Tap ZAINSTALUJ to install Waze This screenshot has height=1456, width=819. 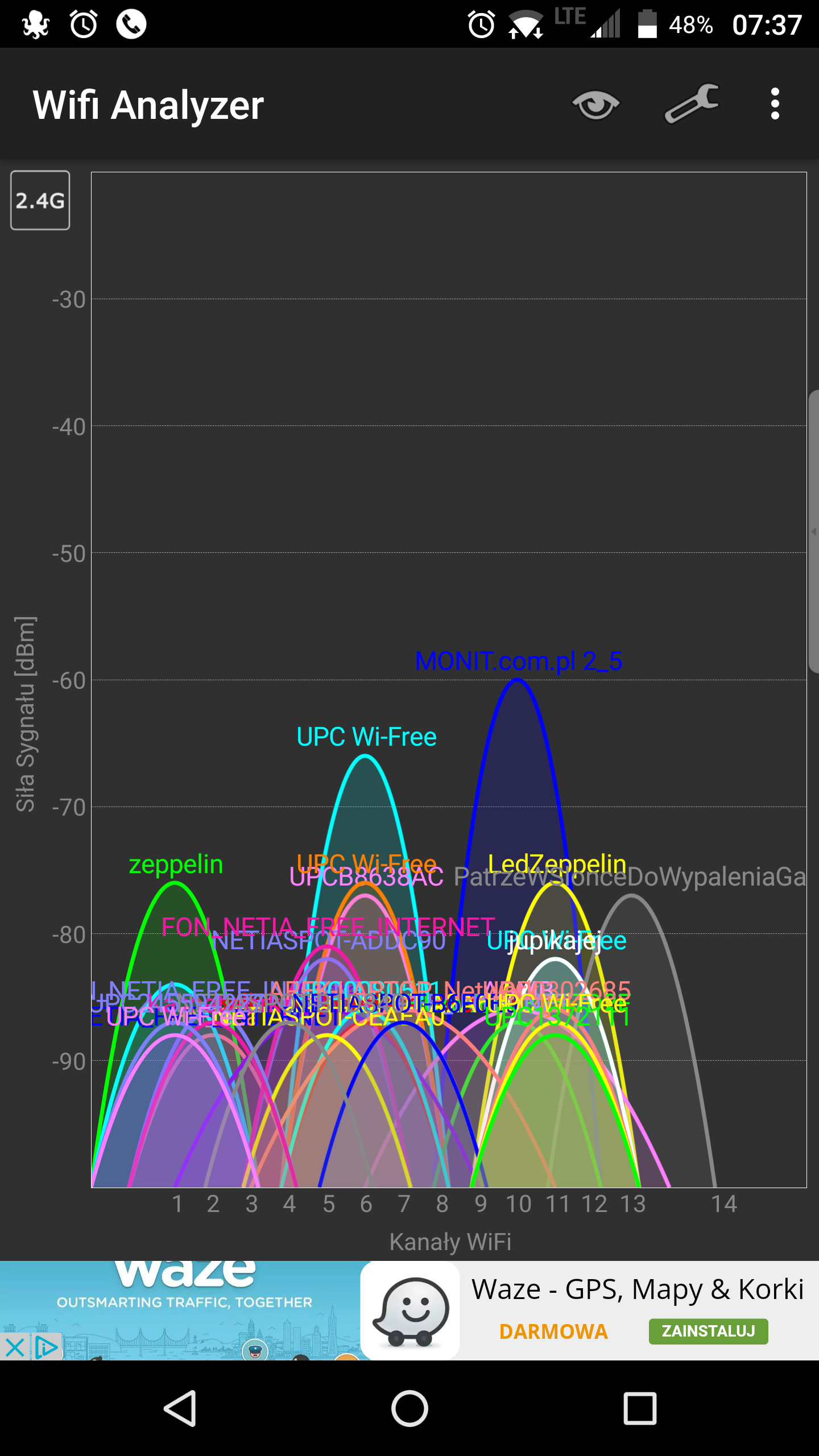pos(708,1331)
